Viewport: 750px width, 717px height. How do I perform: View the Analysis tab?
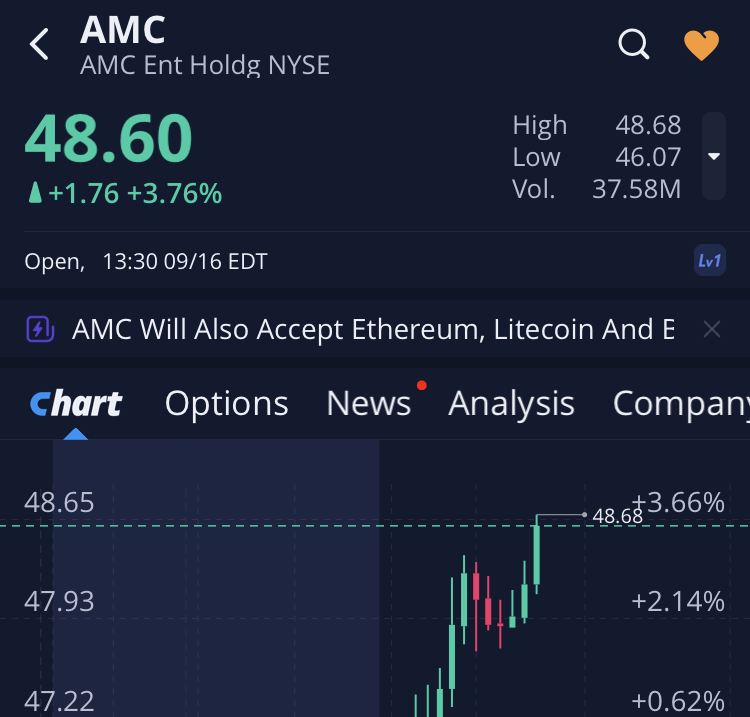tap(511, 403)
